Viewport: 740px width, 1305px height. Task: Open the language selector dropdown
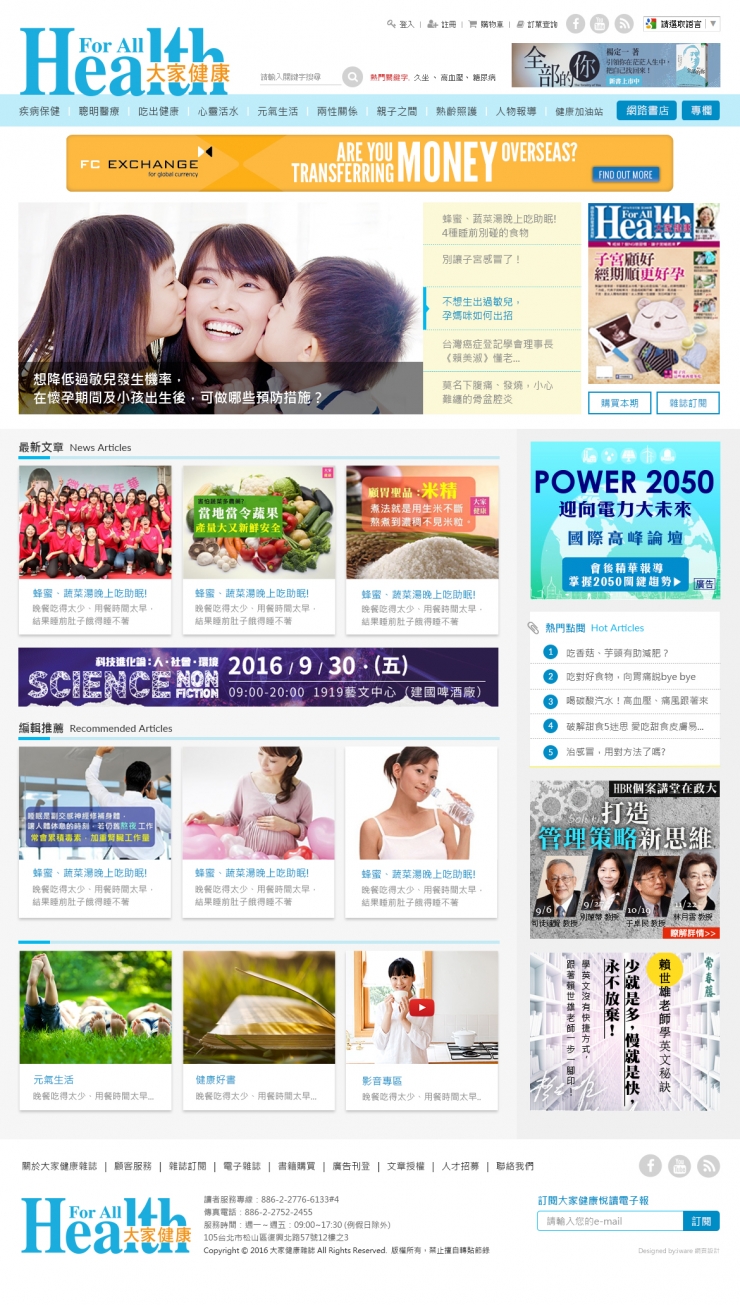pyautogui.click(x=681, y=23)
